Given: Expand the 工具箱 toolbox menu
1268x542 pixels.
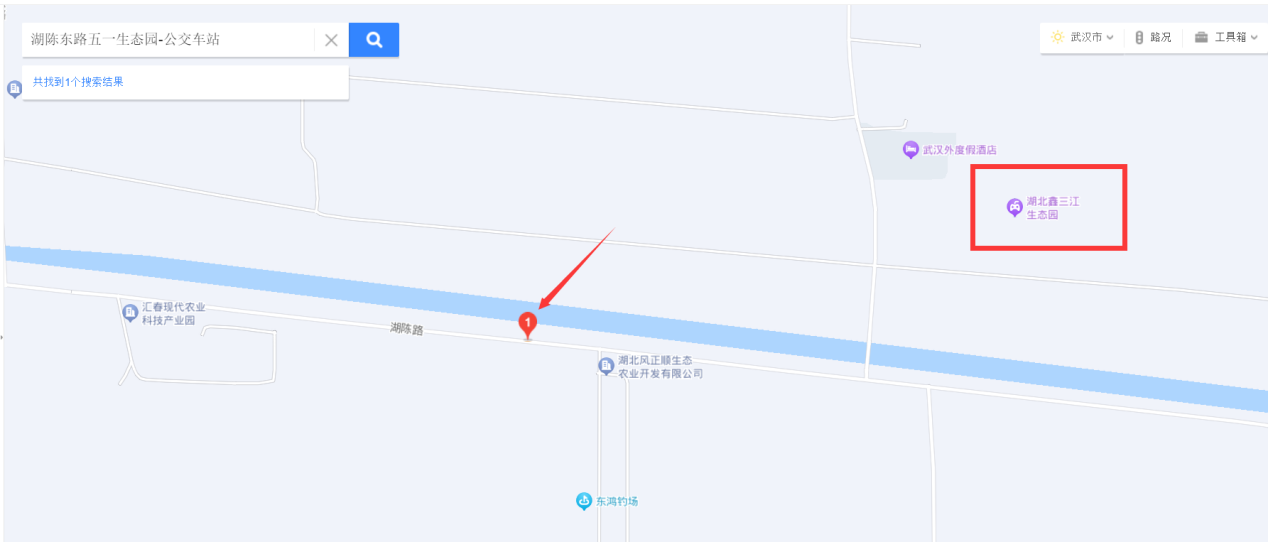Looking at the screenshot, I should [1225, 37].
